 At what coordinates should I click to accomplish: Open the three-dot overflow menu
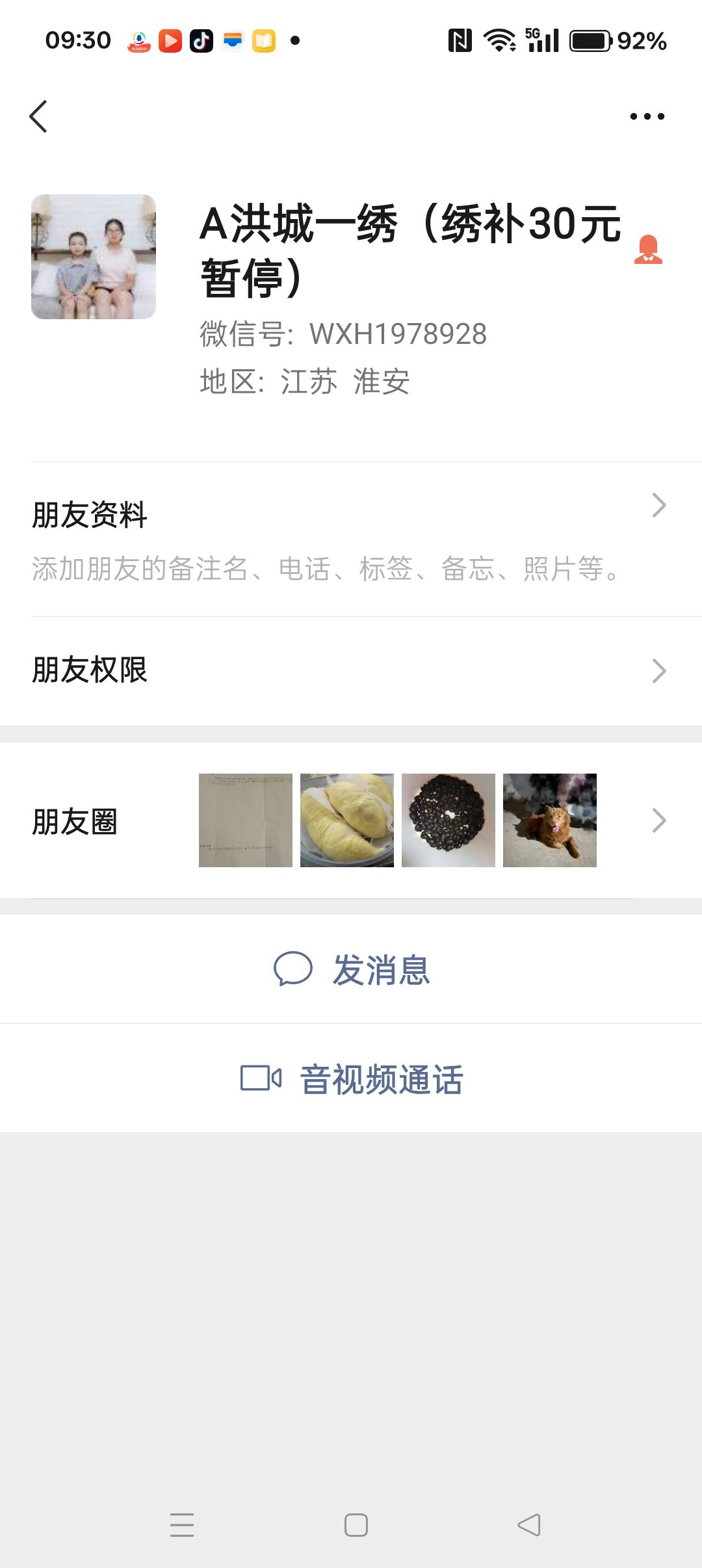tap(647, 116)
